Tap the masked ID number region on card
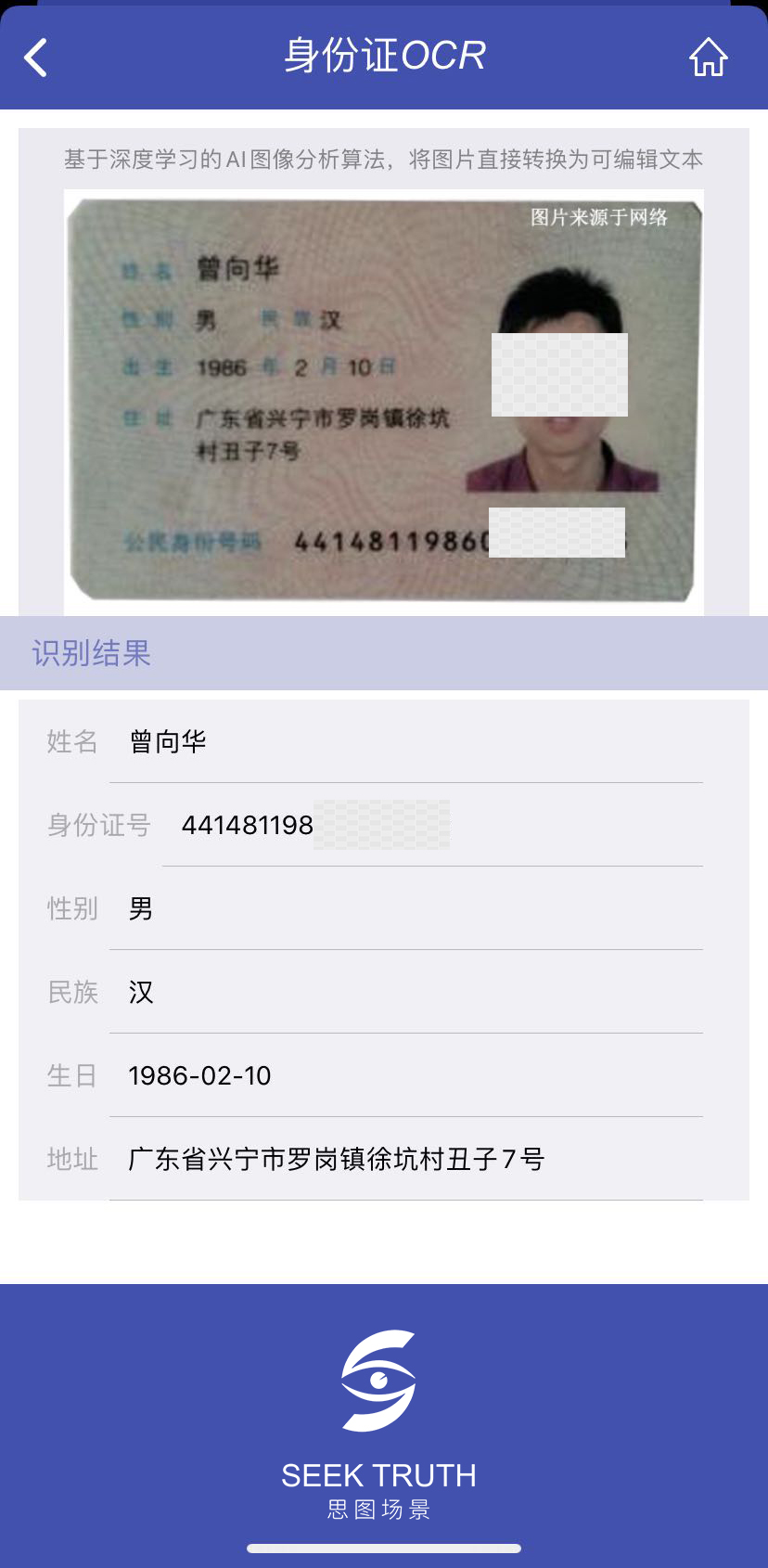 [555, 531]
